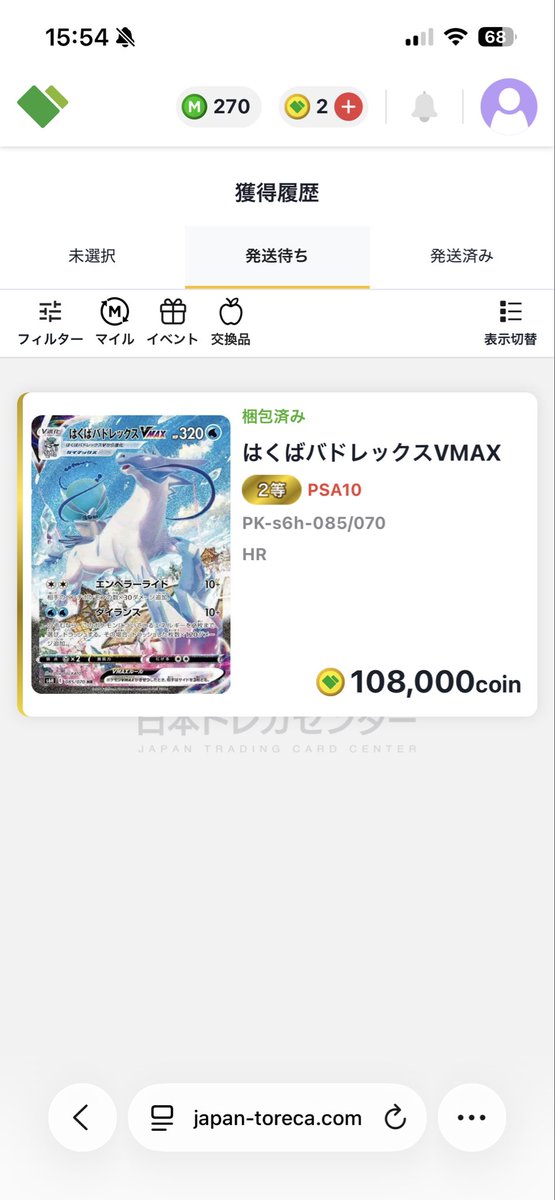Reload the page

point(394,1118)
